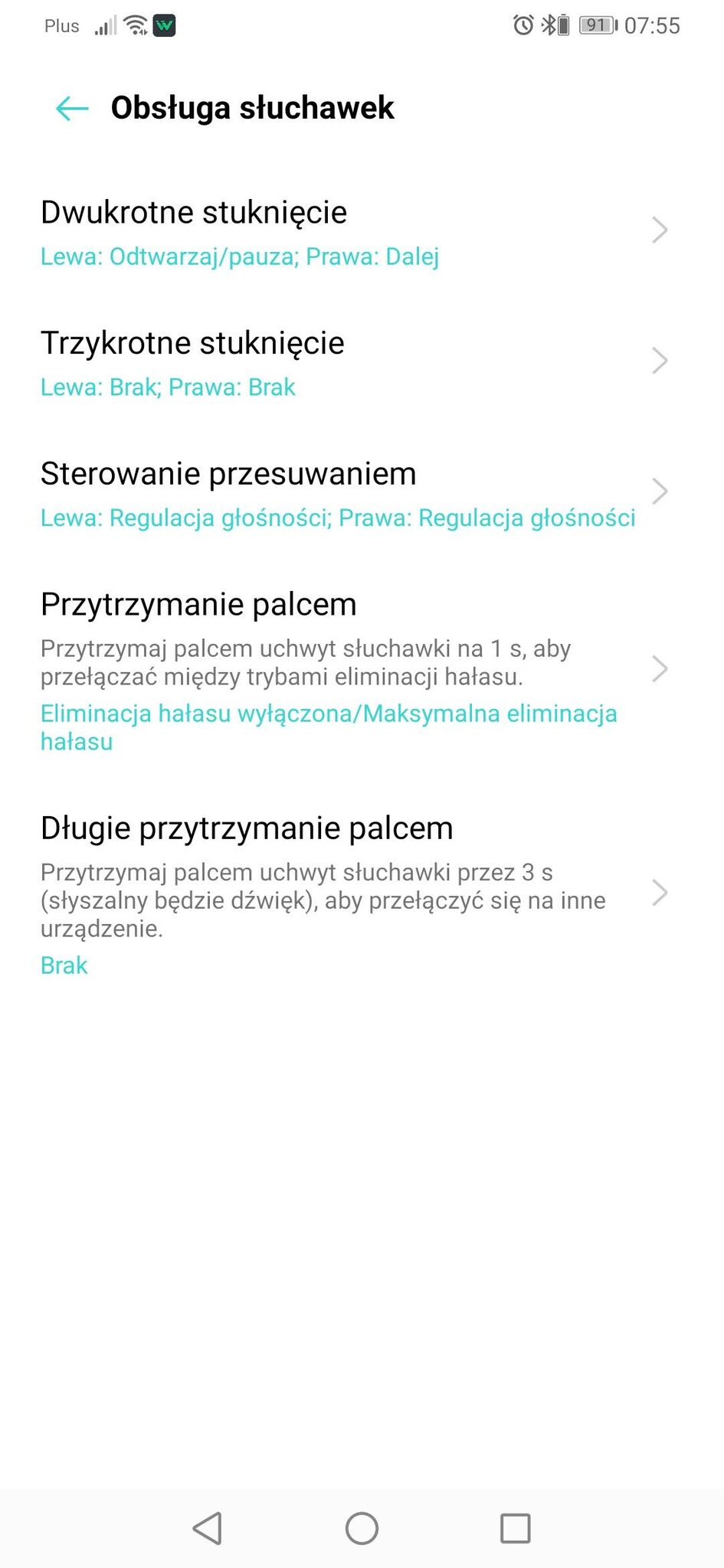Open Przytrzymanie palcem settings
The image size is (724, 1568).
362,671
